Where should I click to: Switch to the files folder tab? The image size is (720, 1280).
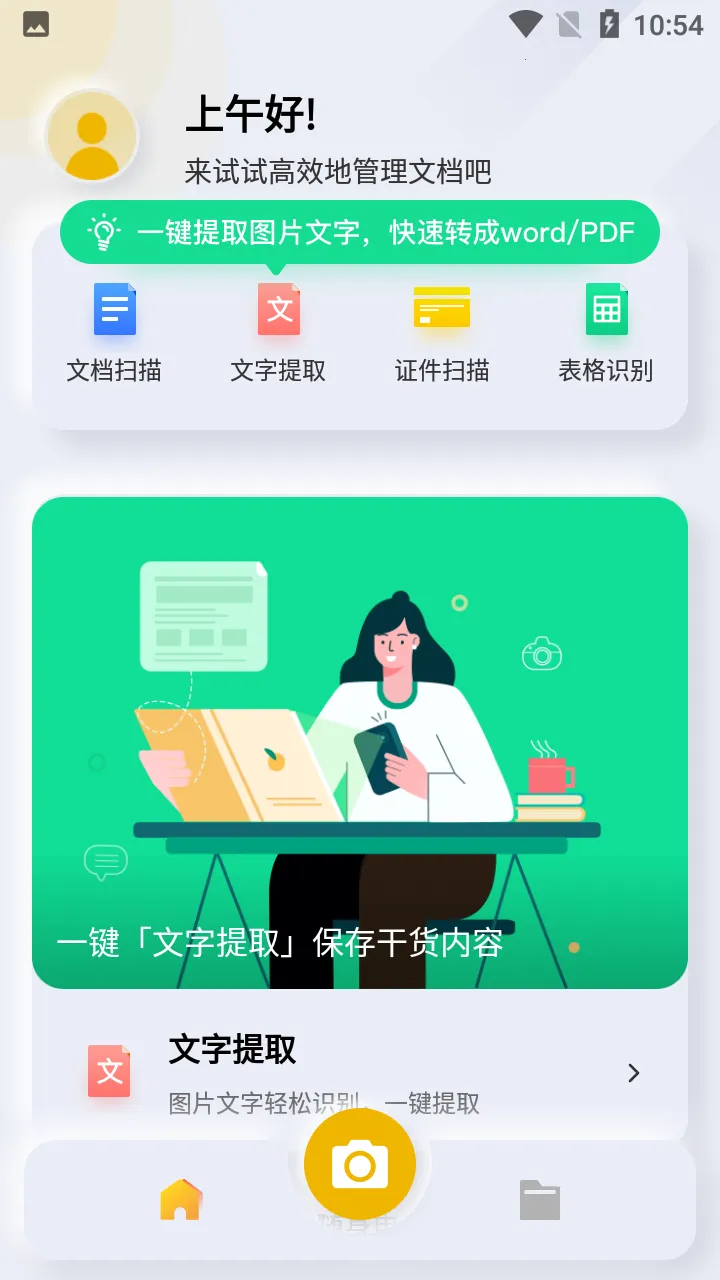pos(540,1200)
